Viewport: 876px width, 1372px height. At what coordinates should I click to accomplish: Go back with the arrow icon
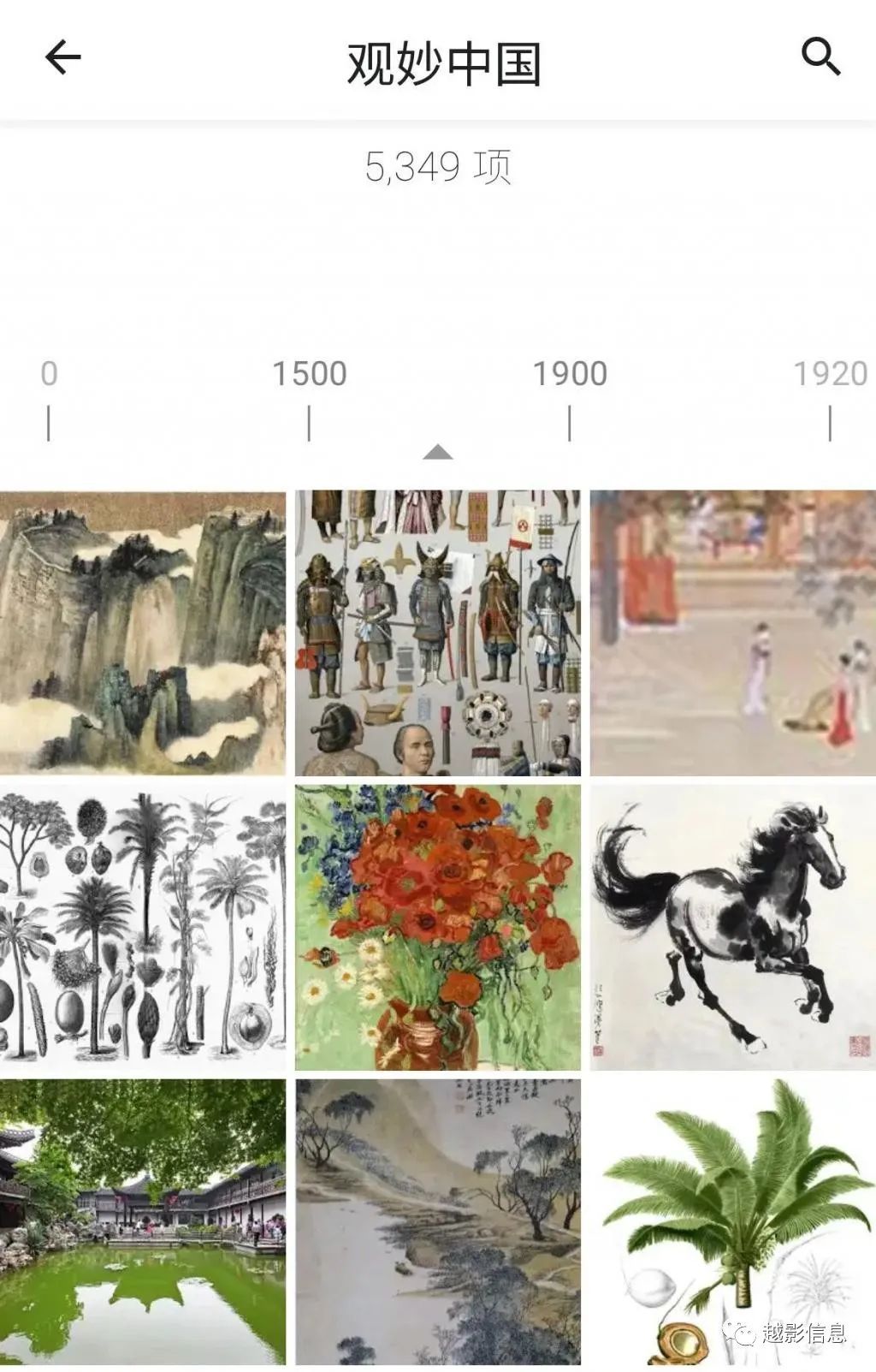[x=62, y=59]
